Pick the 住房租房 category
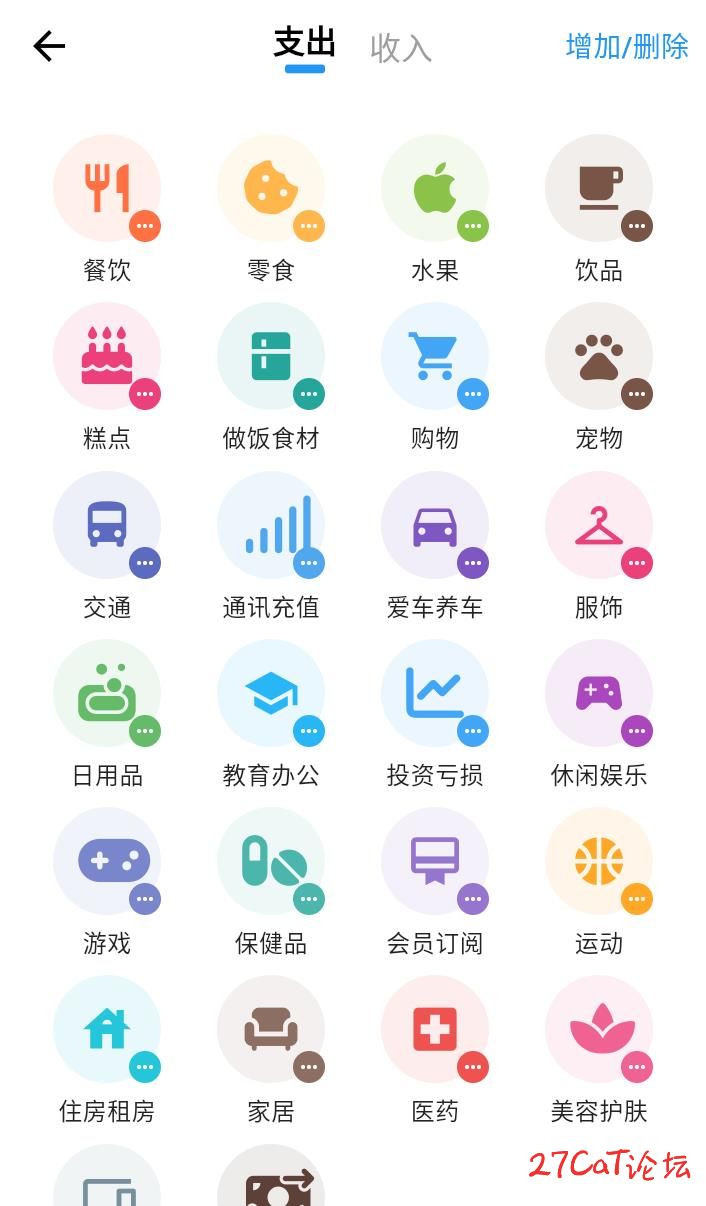This screenshot has height=1206, width=706. (x=107, y=1029)
